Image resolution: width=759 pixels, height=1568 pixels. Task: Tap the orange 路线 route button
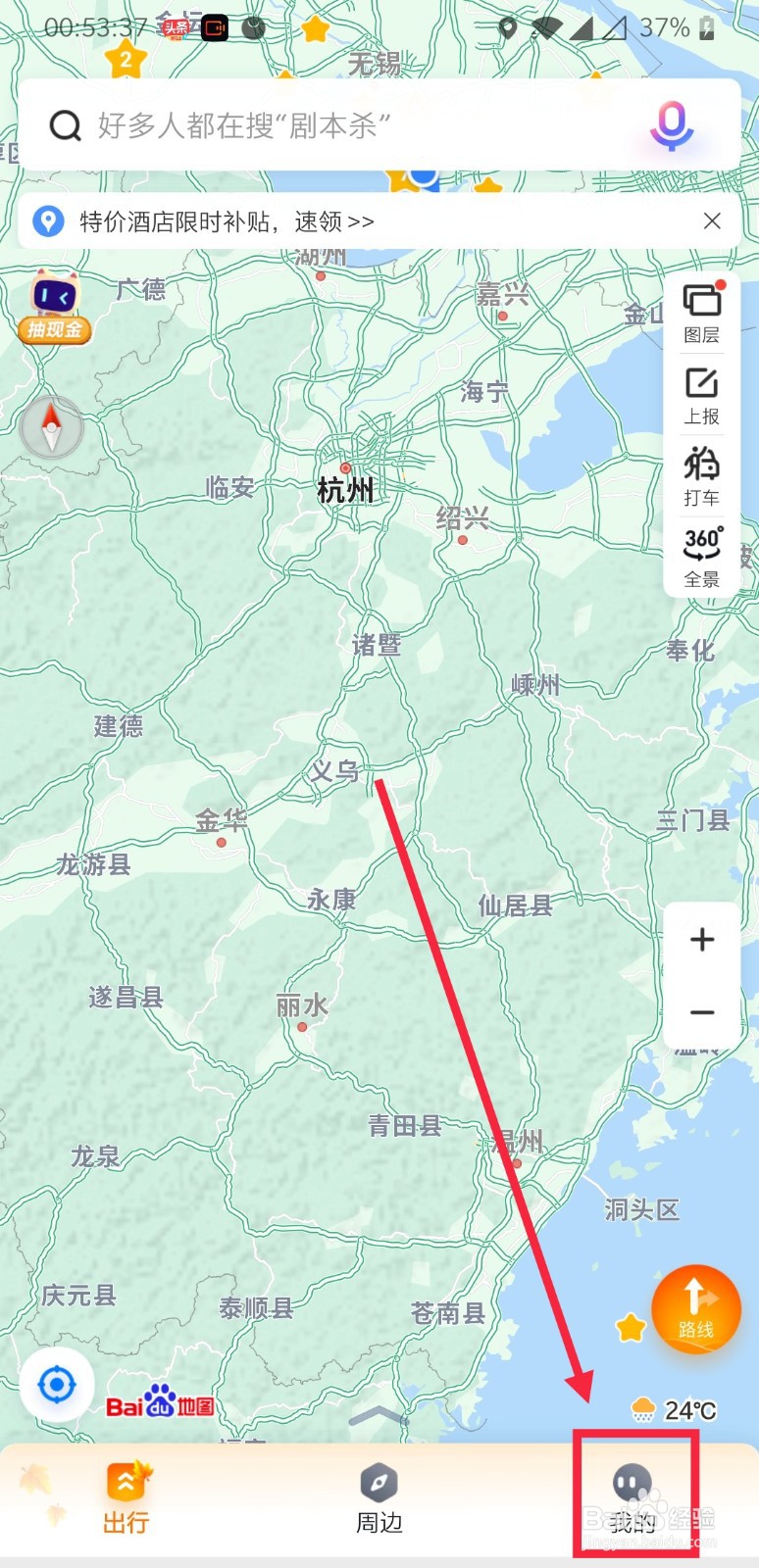pyautogui.click(x=695, y=1308)
